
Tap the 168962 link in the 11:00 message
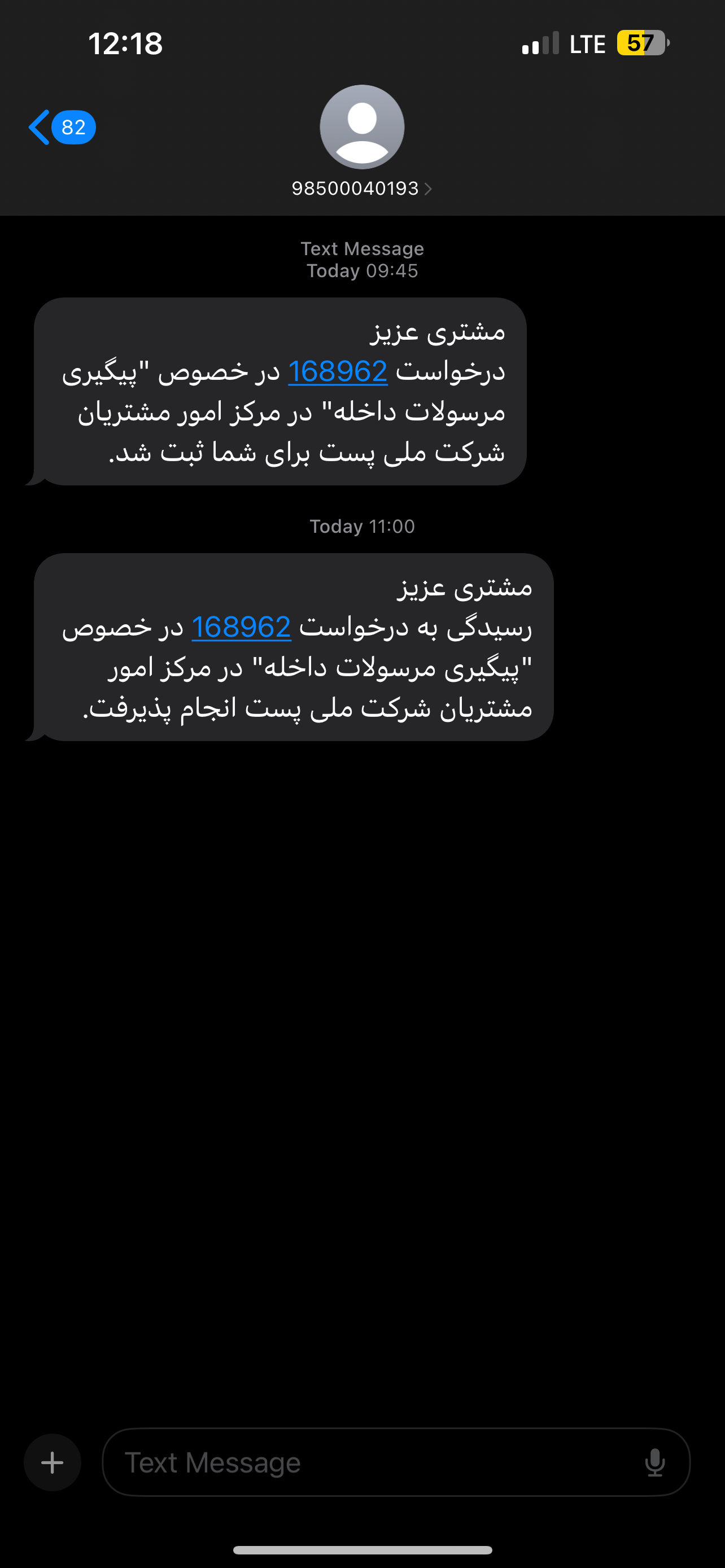point(241,627)
